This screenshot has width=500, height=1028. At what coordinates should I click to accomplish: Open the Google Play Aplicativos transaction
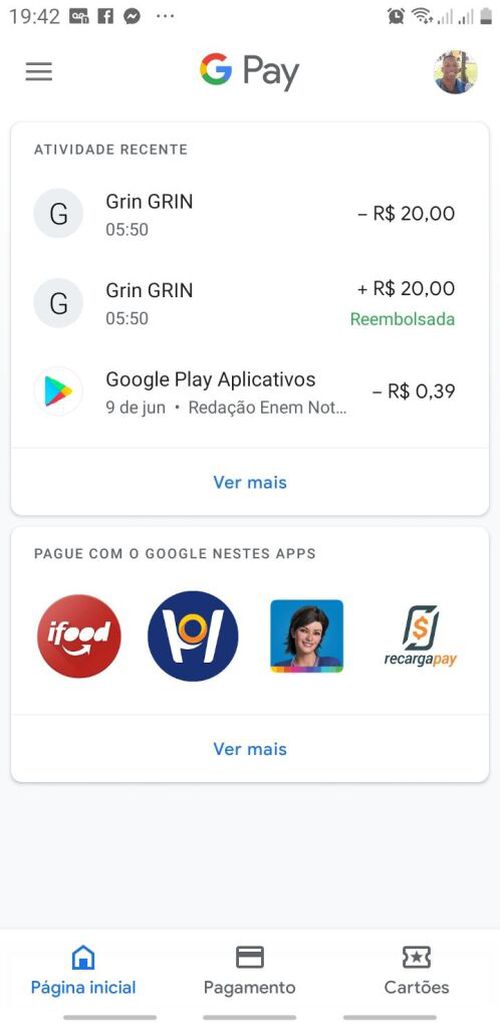pyautogui.click(x=250, y=392)
